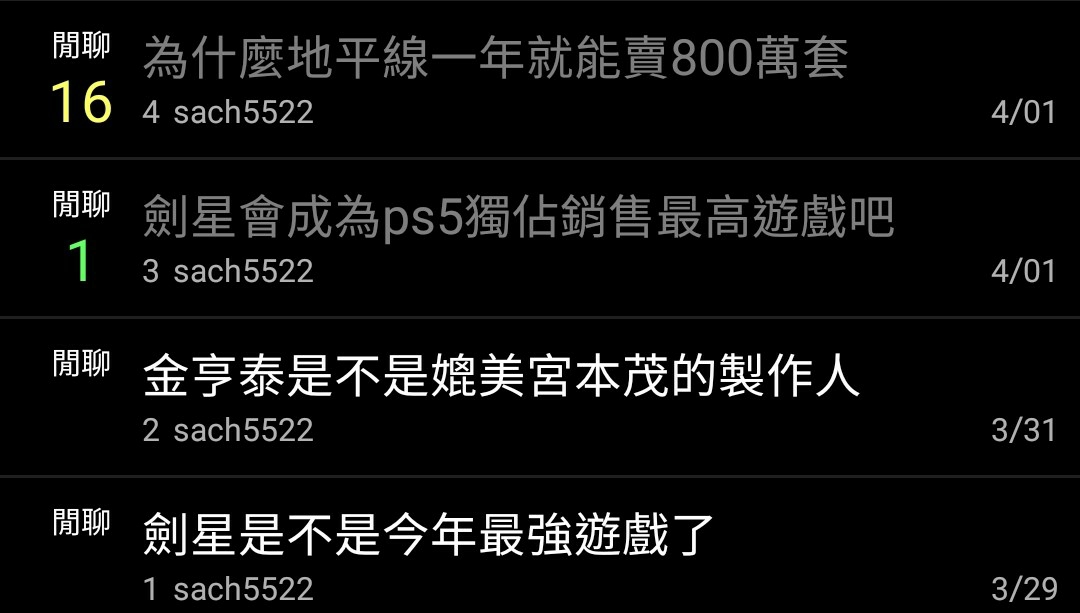Open the post 劍星會成為ps5獨佔銷售最高遊戲吧
Screen dimensions: 1080x613
pyautogui.click(x=518, y=219)
